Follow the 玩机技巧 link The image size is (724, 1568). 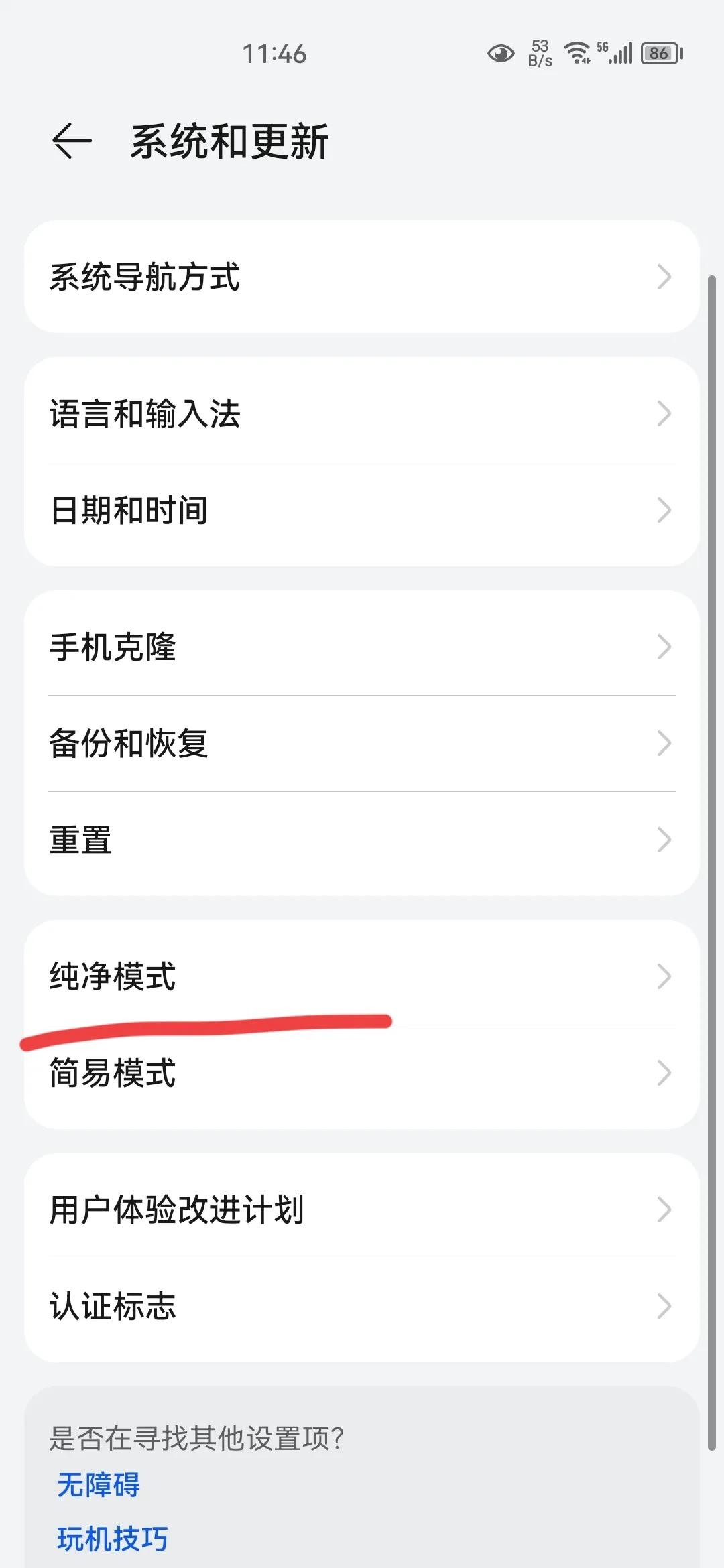112,1539
